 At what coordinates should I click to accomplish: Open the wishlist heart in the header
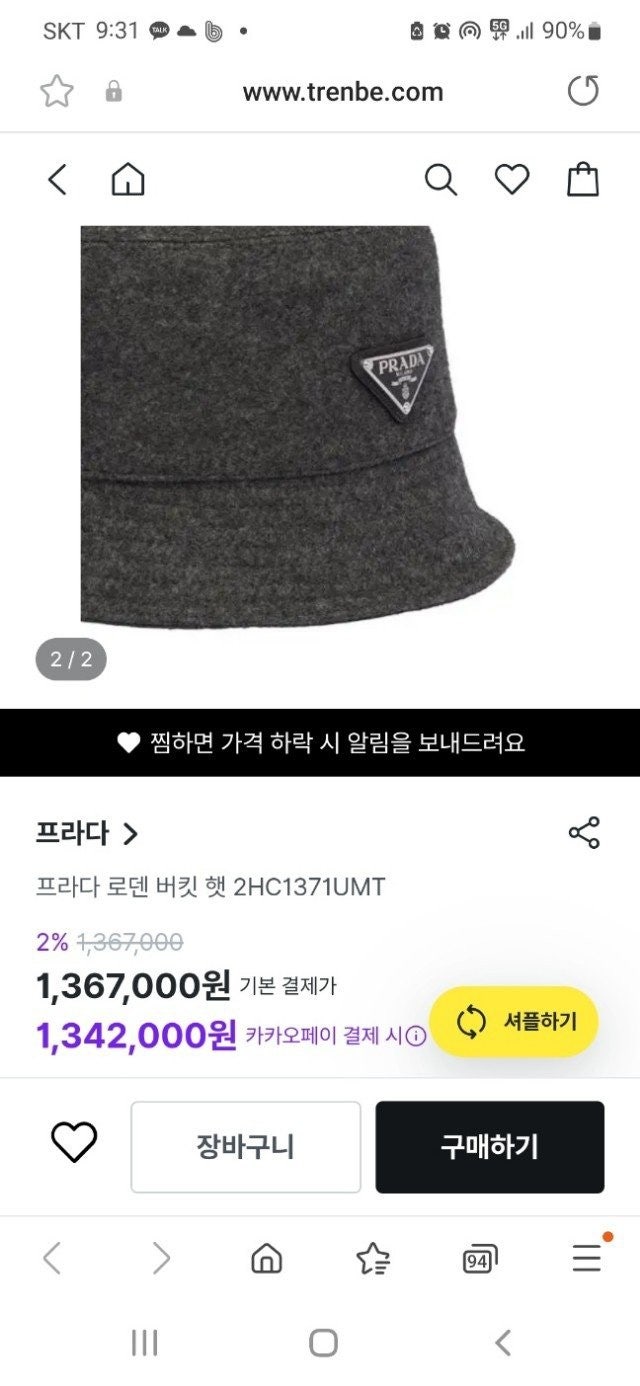pos(512,180)
